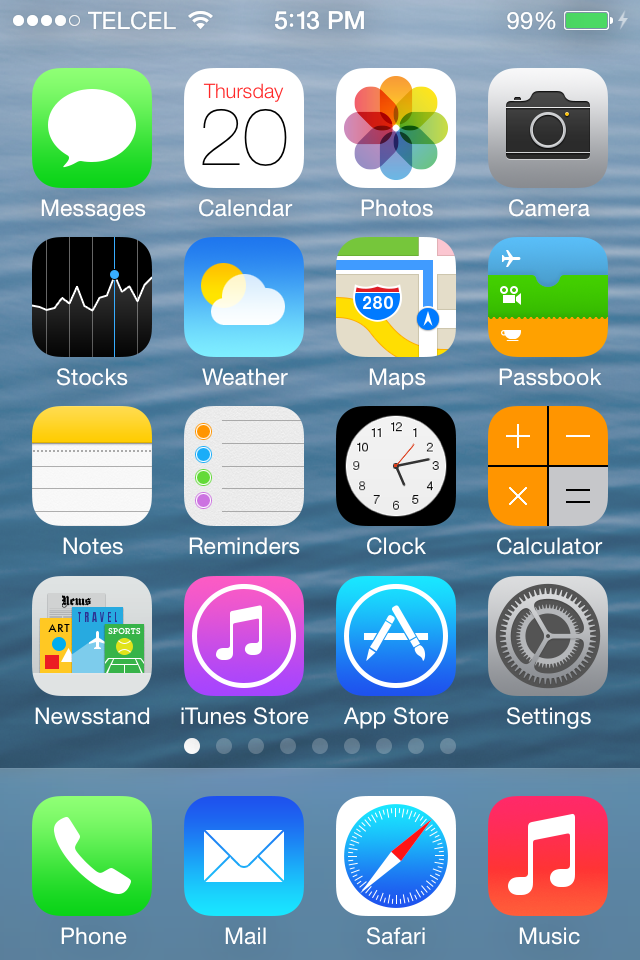Open the Music app in the dock
The height and width of the screenshot is (960, 640).
548,856
